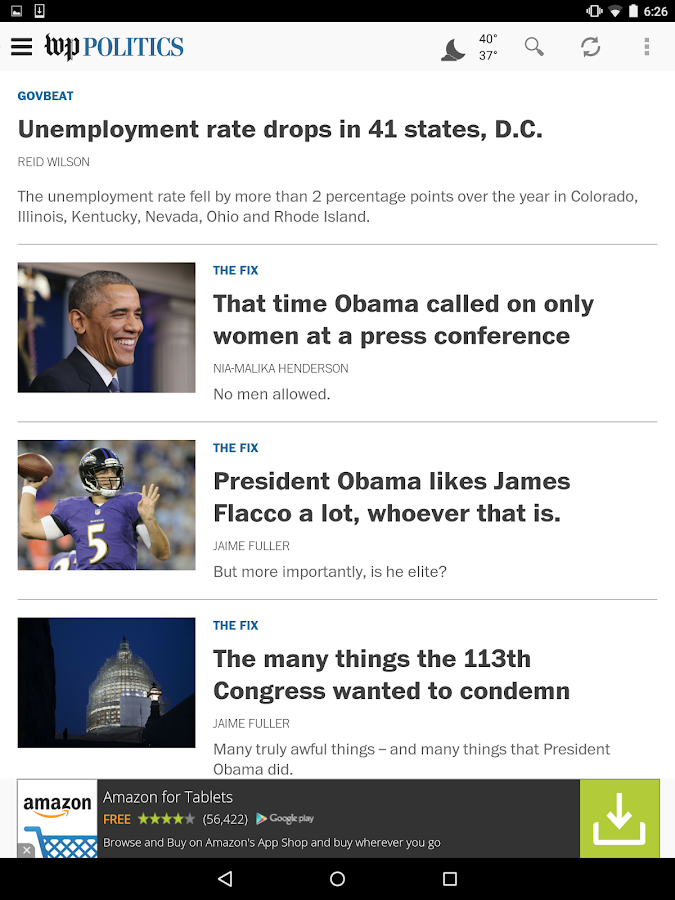Open the Obama press conference story

pyautogui.click(x=403, y=320)
